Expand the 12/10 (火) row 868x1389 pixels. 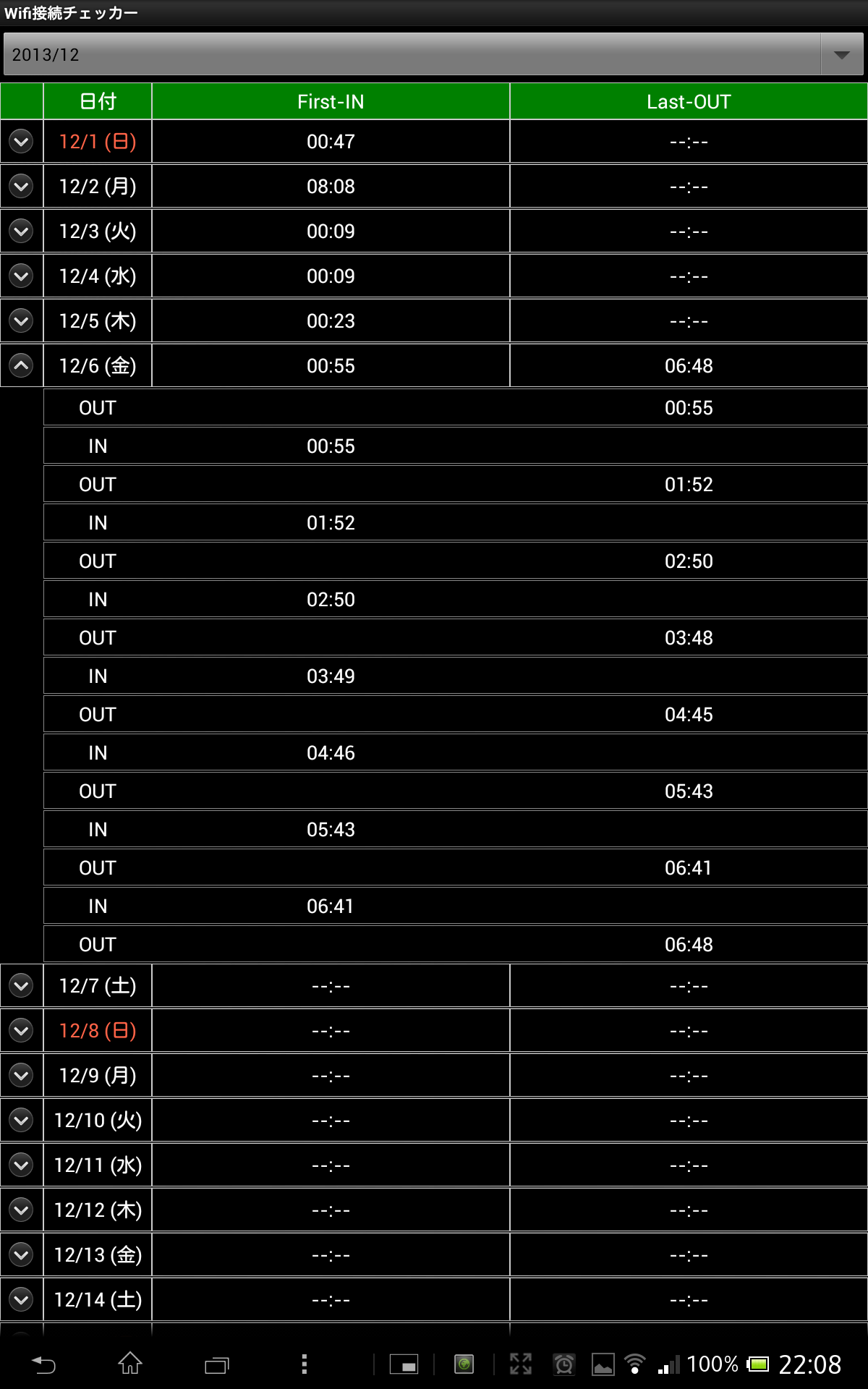click(22, 1120)
